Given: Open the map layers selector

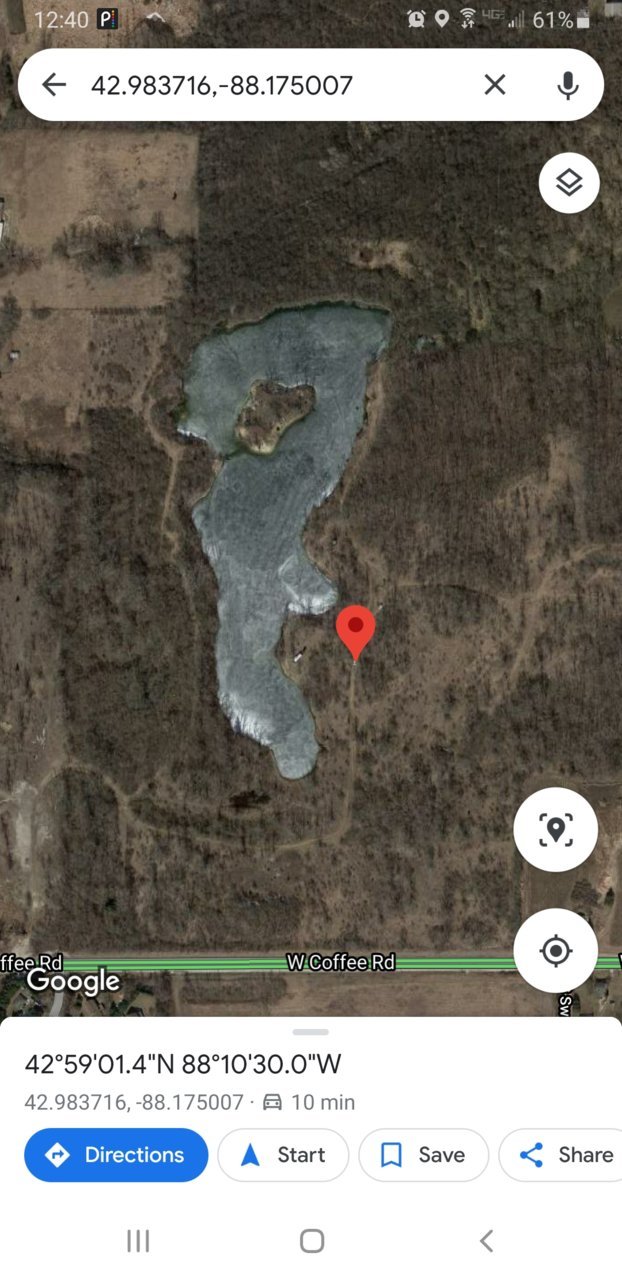Looking at the screenshot, I should click(569, 183).
